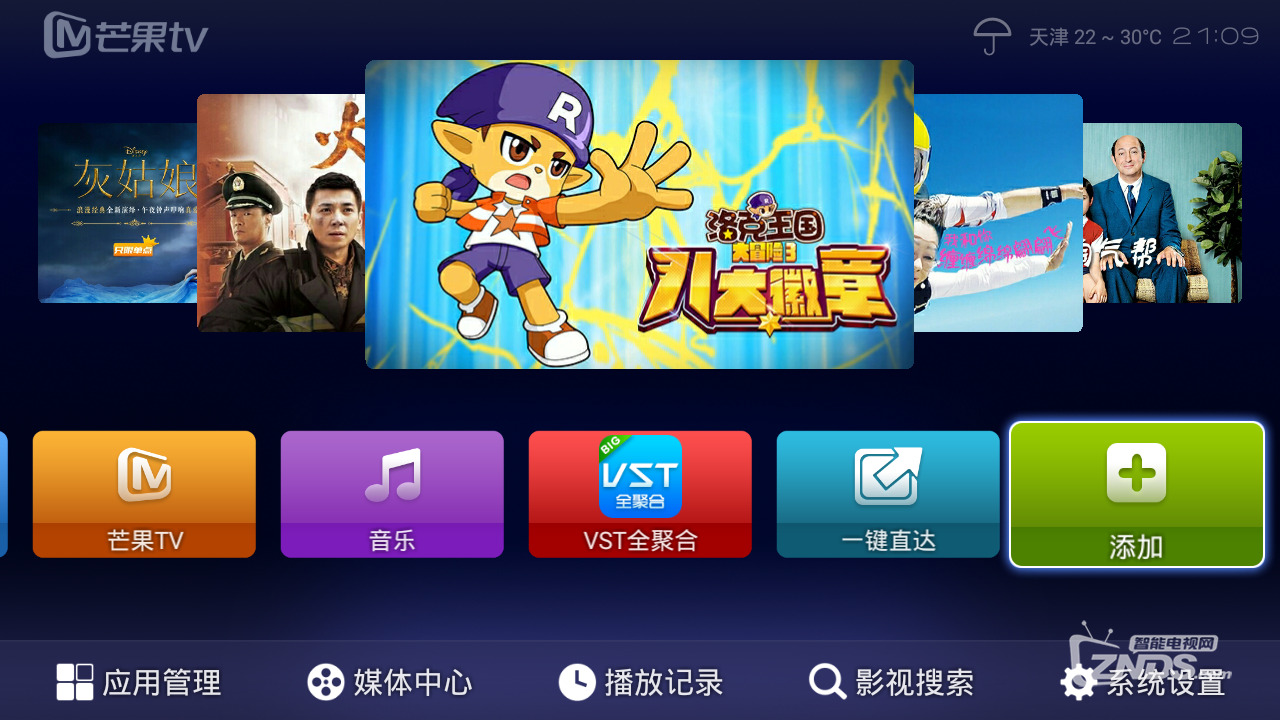This screenshot has height=720, width=1280.
Task: Select the military drama poster with two men
Action: tap(281, 213)
